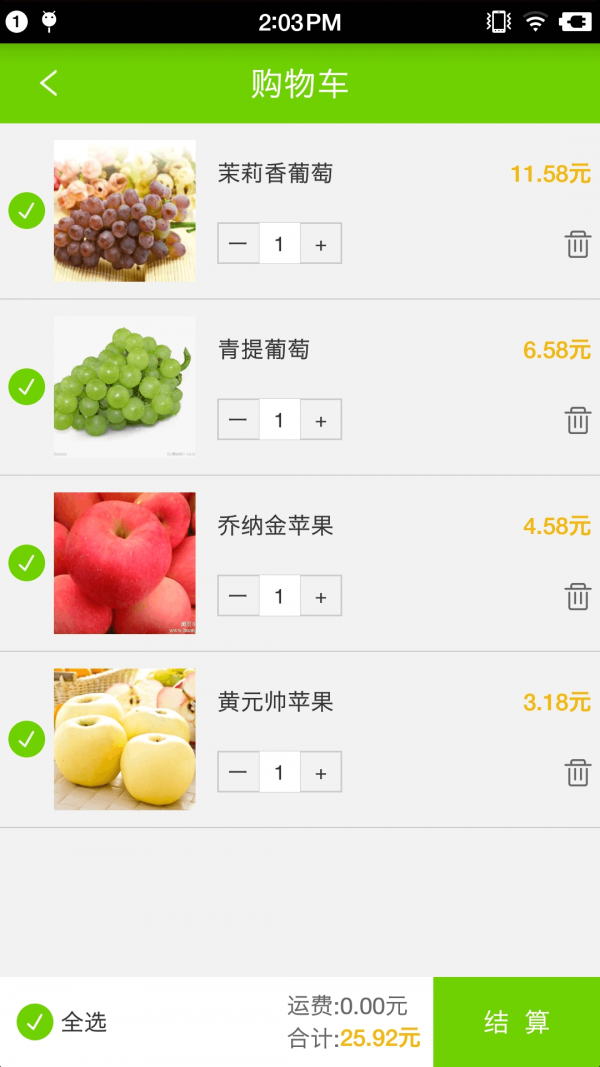Delete 黄元帅苹果 from the cart
The height and width of the screenshot is (1067, 600).
coord(578,772)
